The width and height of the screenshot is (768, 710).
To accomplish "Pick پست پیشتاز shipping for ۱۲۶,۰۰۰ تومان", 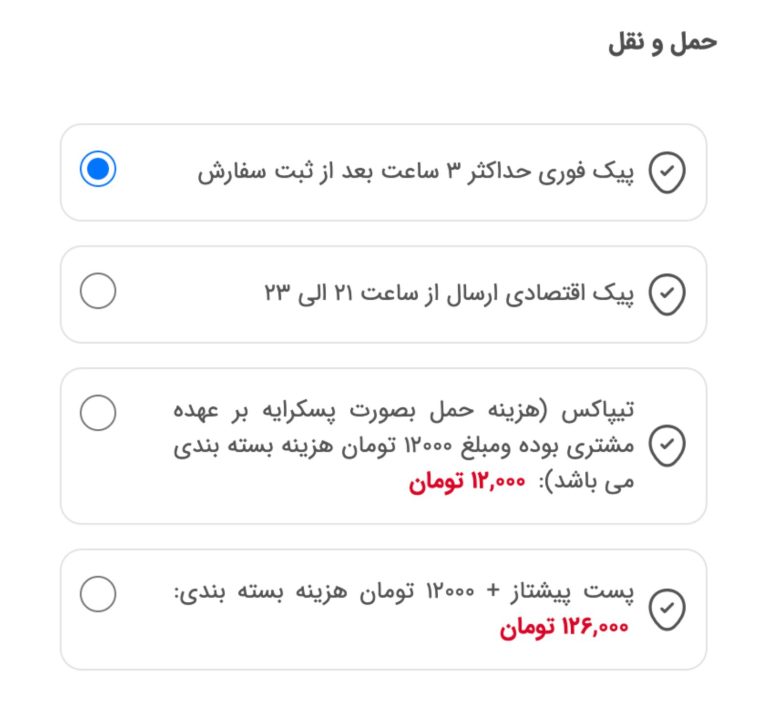I will 98,594.
